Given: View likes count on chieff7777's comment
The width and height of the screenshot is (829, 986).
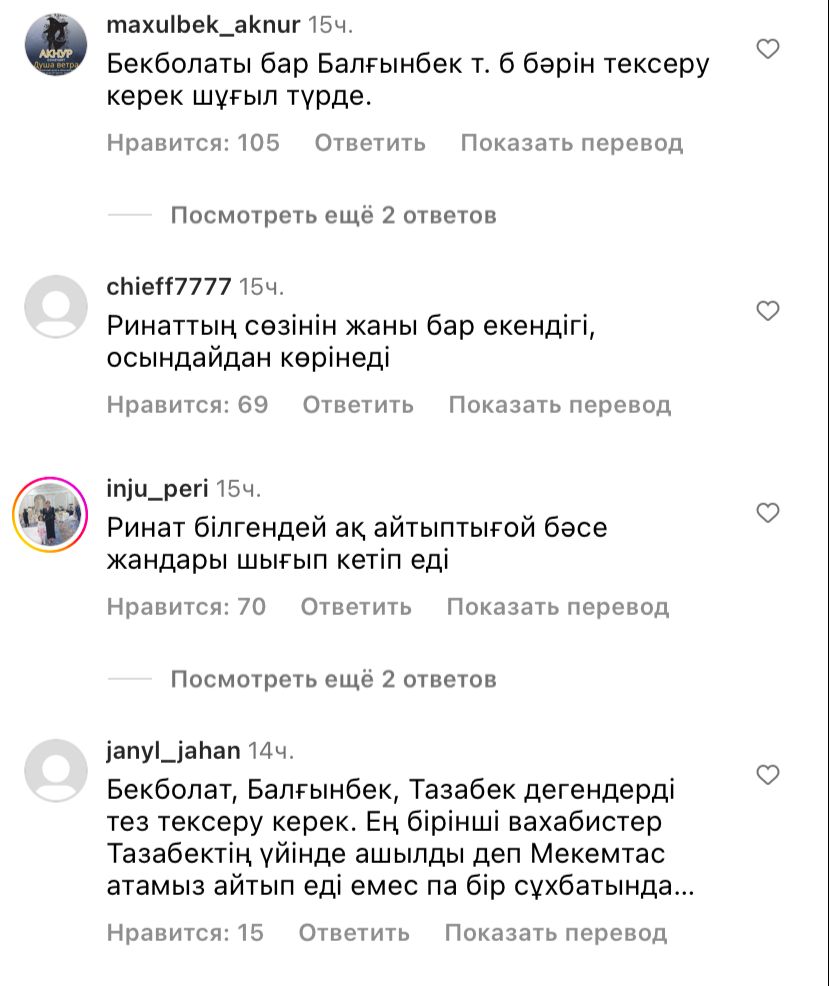Looking at the screenshot, I should click(x=187, y=405).
